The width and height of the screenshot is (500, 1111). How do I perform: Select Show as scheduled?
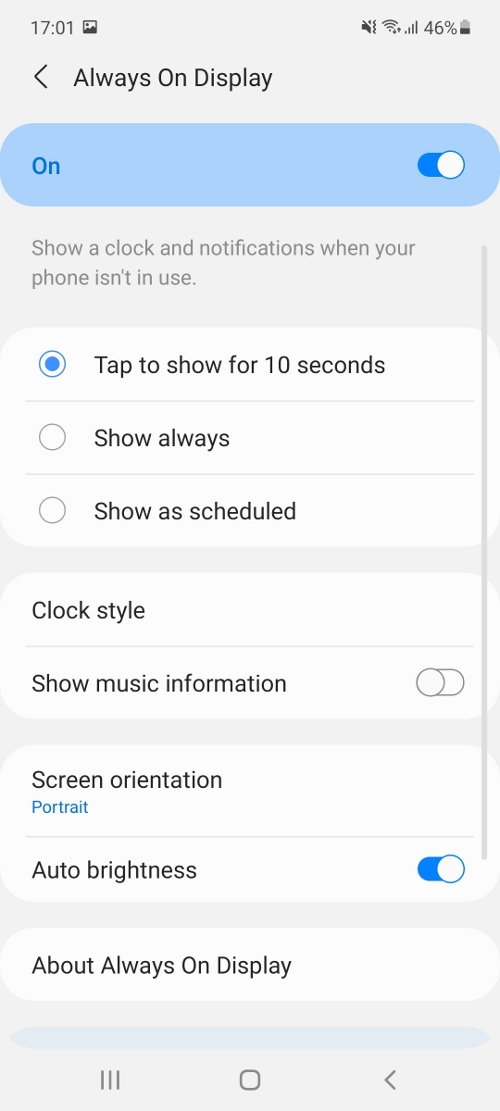pos(249,511)
